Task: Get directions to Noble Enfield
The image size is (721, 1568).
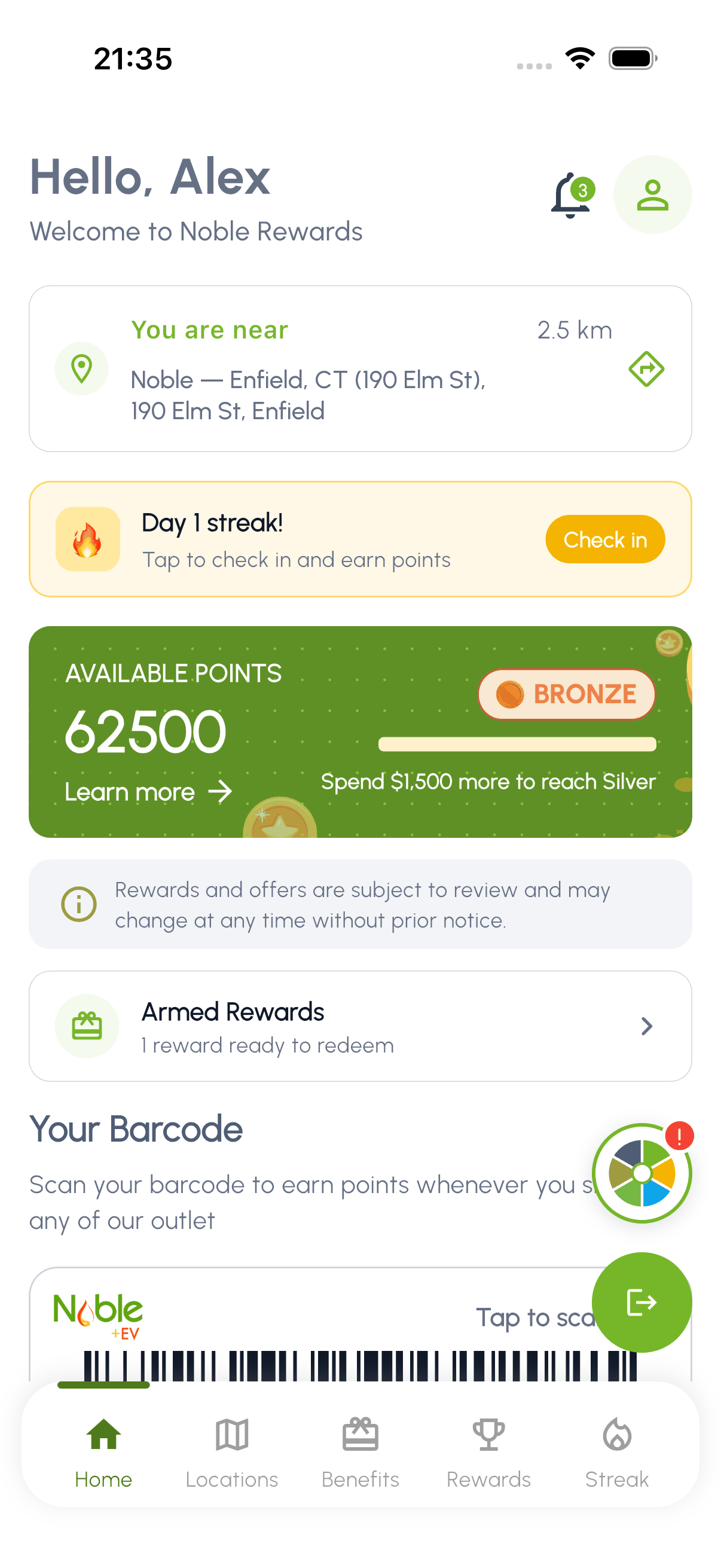Action: [x=646, y=369]
